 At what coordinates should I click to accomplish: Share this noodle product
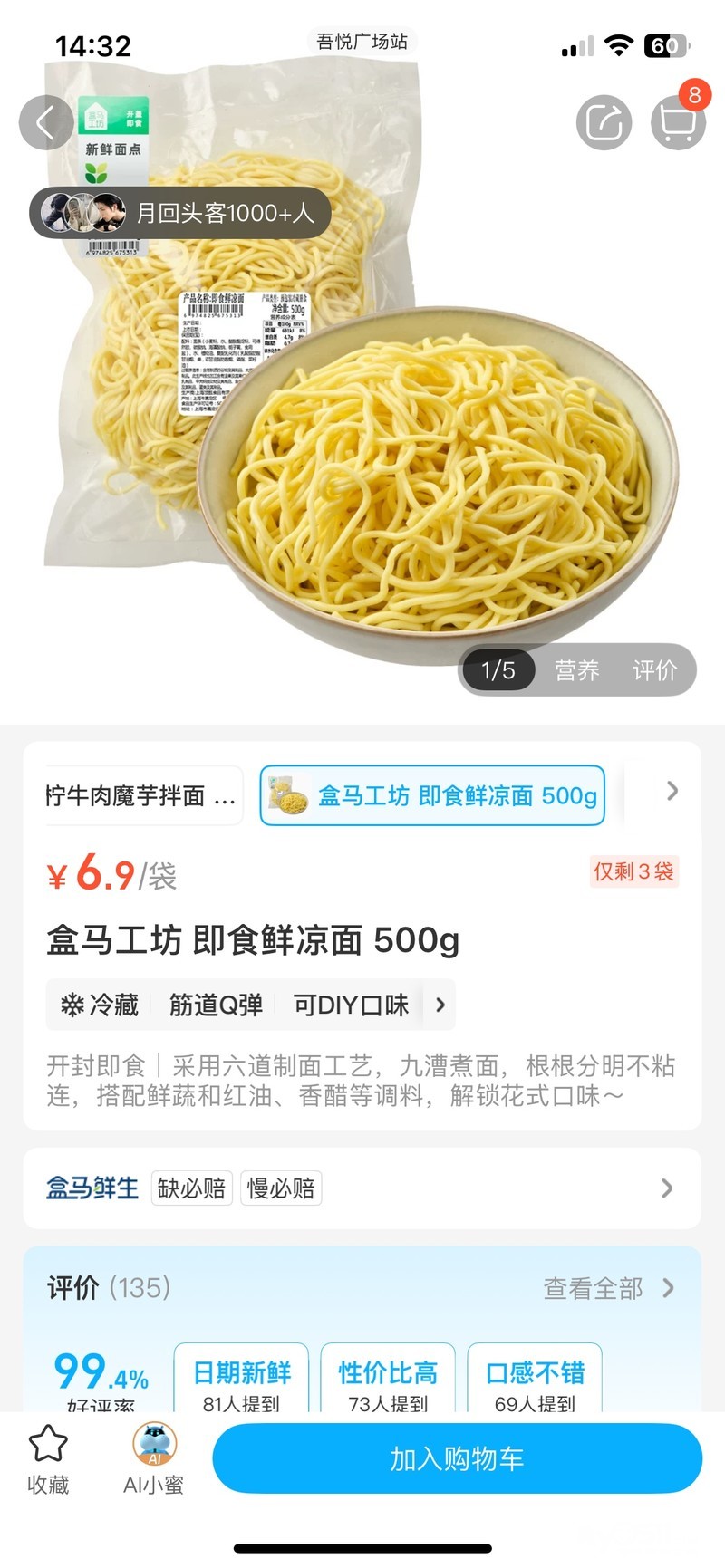(x=604, y=122)
